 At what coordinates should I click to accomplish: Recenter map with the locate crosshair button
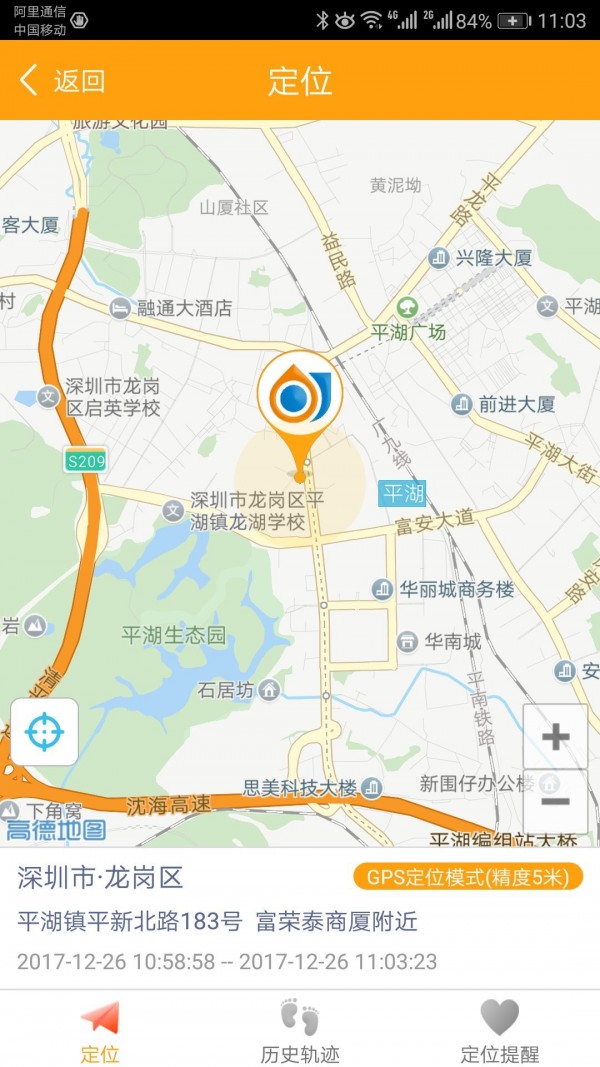[44, 732]
